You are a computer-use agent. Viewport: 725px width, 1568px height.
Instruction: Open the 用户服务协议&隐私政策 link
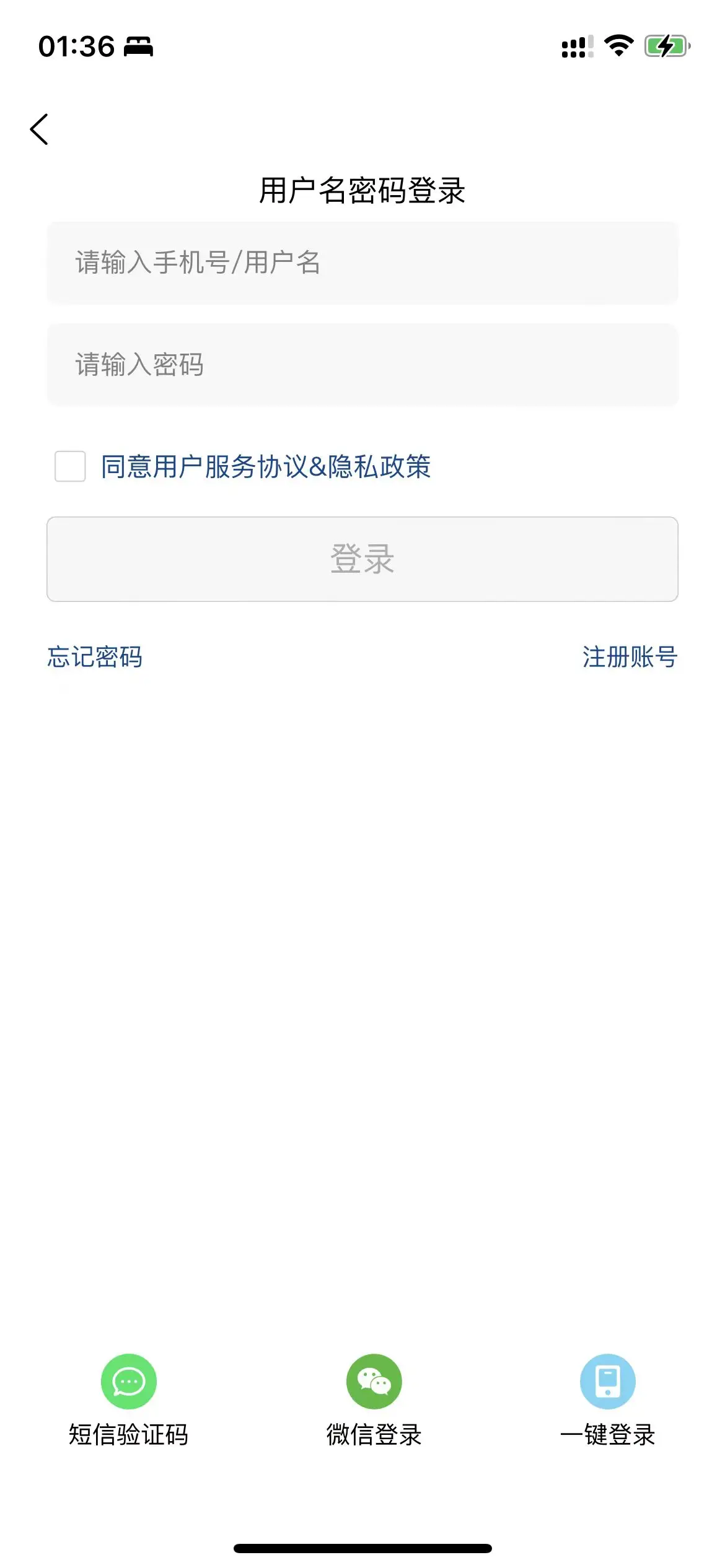click(266, 467)
